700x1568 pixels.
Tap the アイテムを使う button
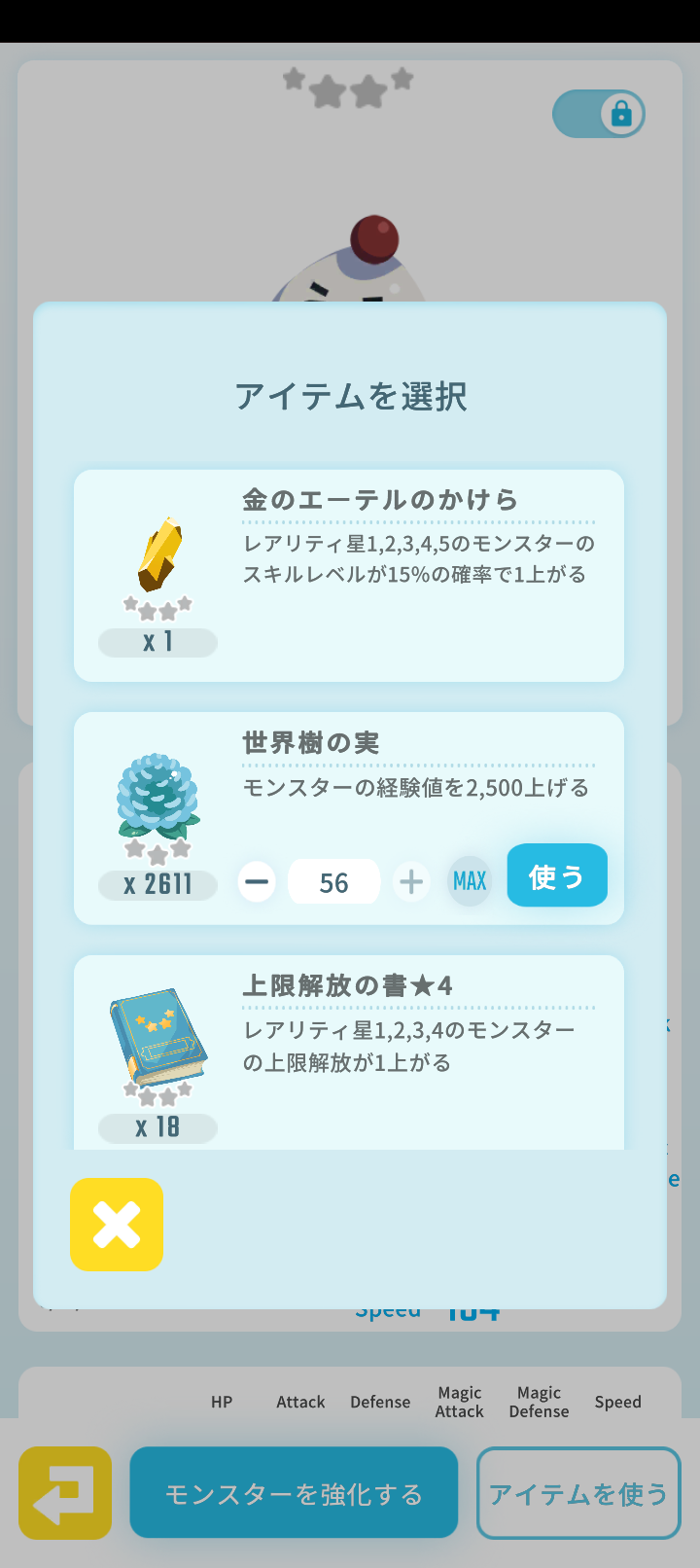tap(577, 1492)
